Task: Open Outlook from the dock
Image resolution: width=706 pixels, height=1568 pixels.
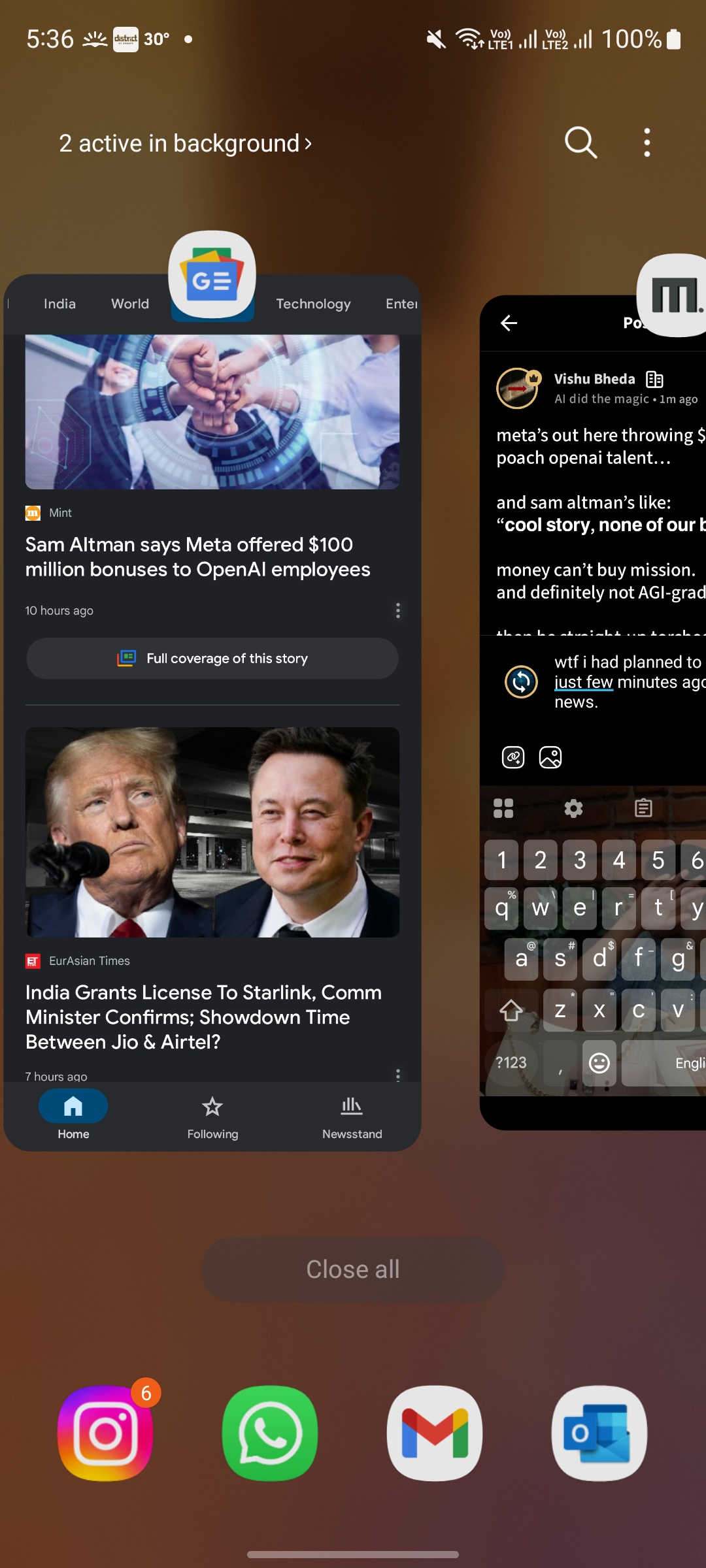Action: (x=599, y=1433)
